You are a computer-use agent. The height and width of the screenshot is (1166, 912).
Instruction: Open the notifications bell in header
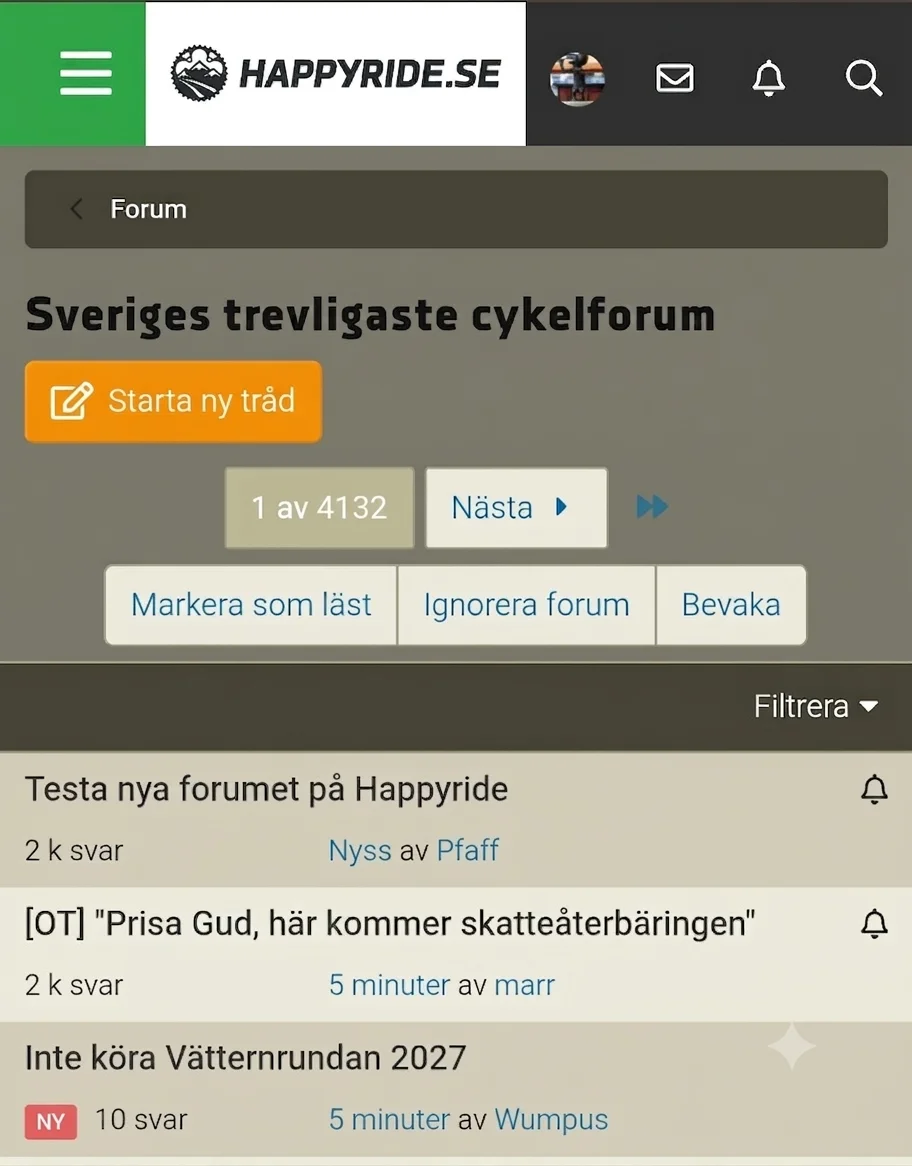click(x=768, y=77)
